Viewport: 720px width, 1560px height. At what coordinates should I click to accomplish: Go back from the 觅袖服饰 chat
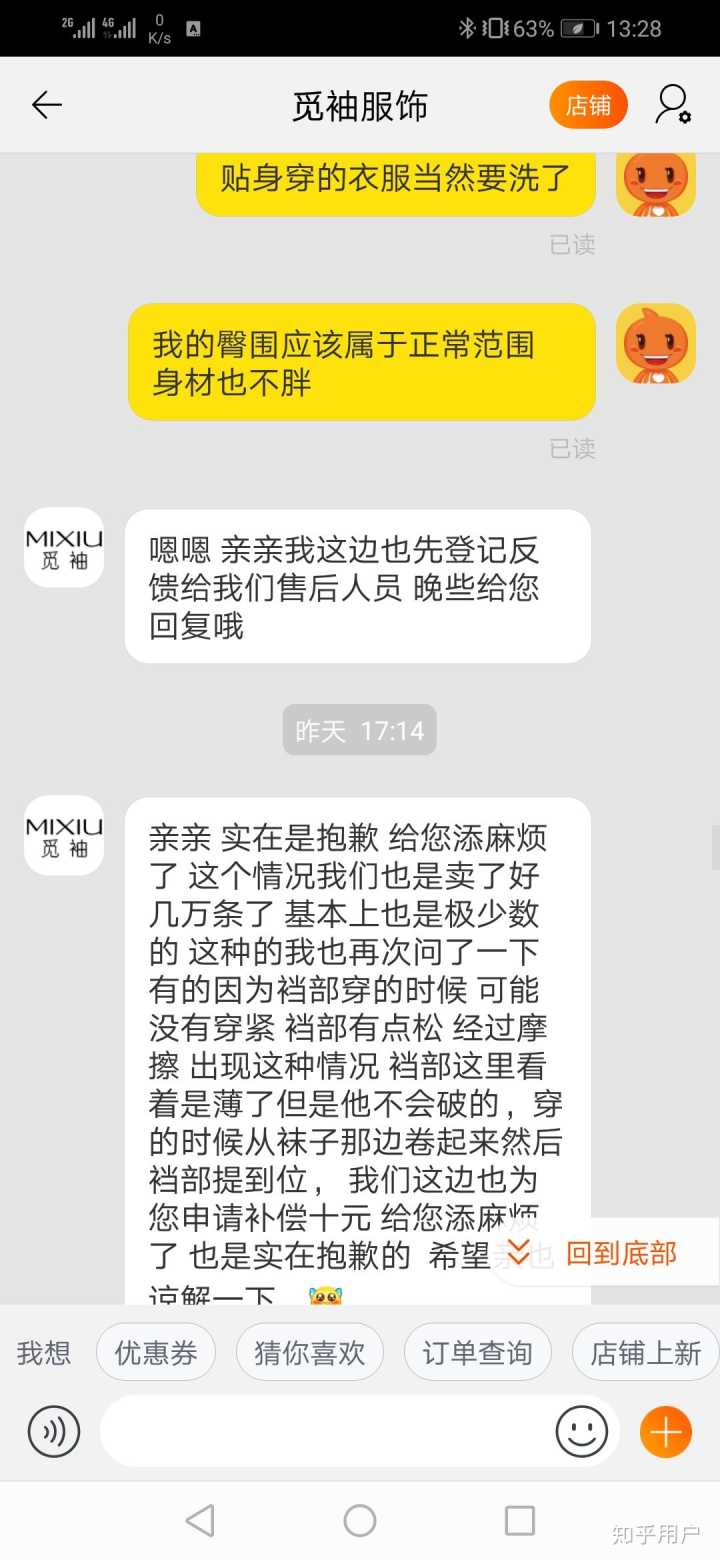[46, 105]
